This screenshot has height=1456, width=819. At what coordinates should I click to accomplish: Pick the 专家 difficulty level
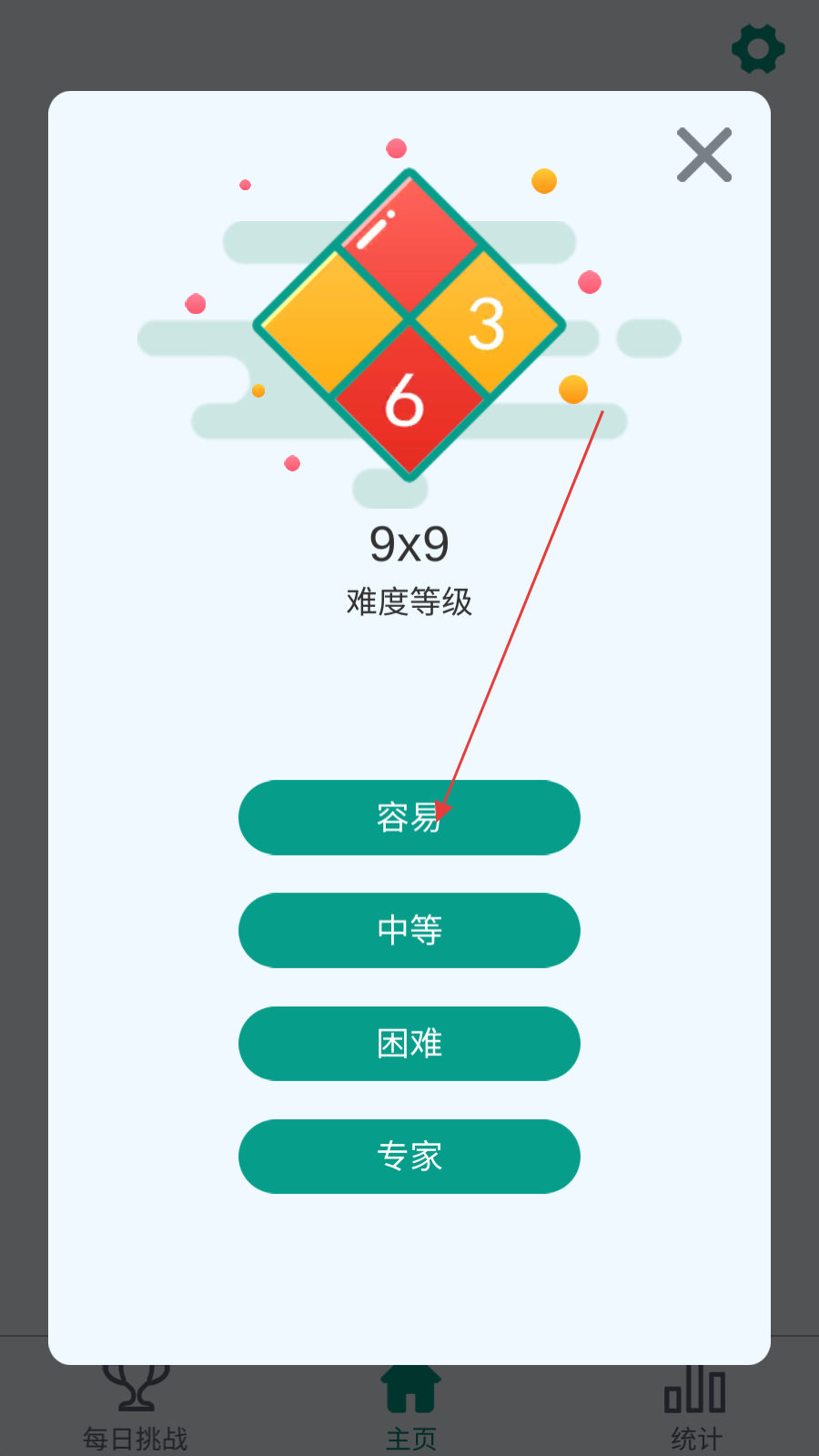coord(409,1157)
